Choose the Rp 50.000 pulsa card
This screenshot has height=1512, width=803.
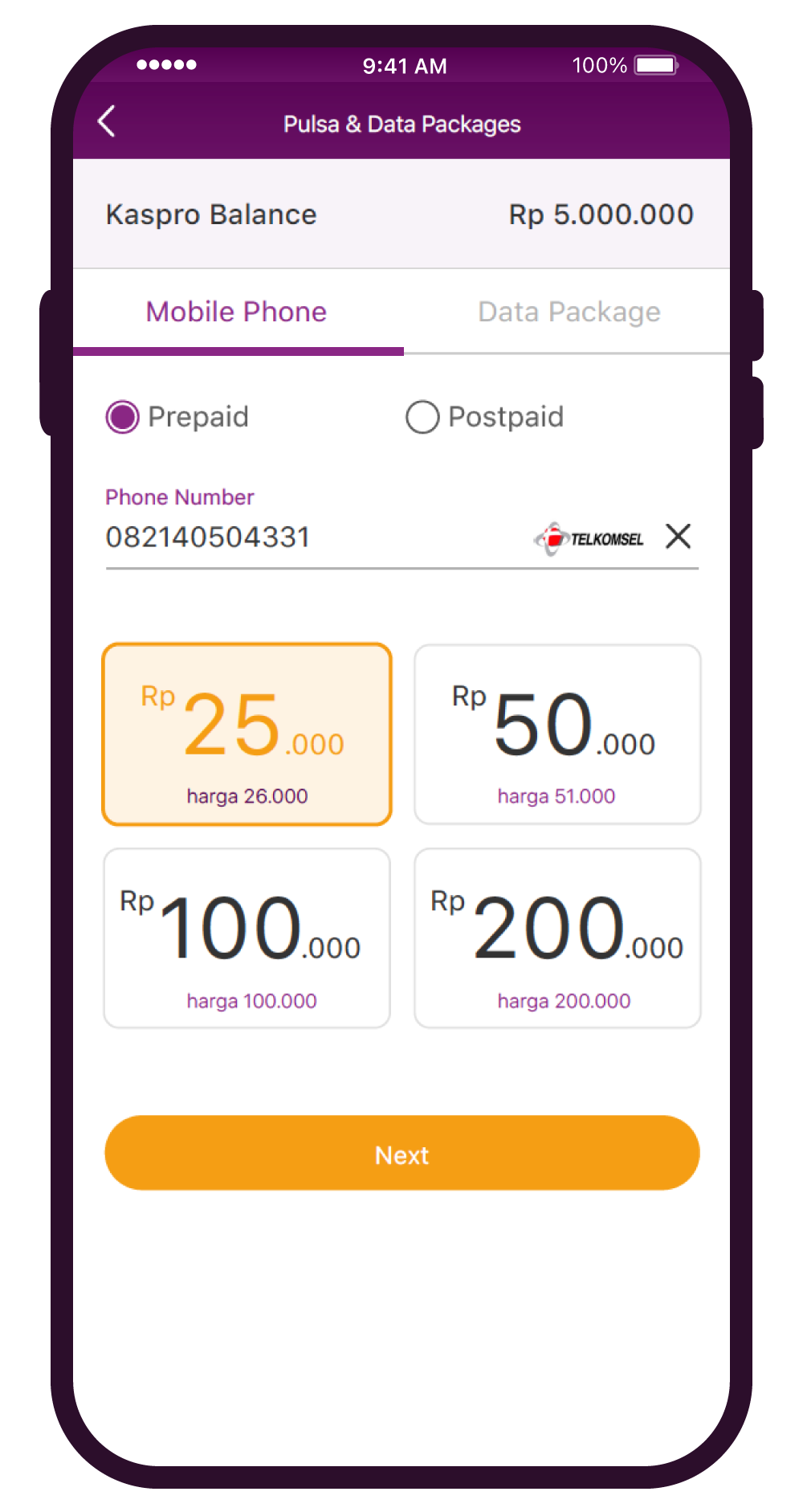[557, 734]
